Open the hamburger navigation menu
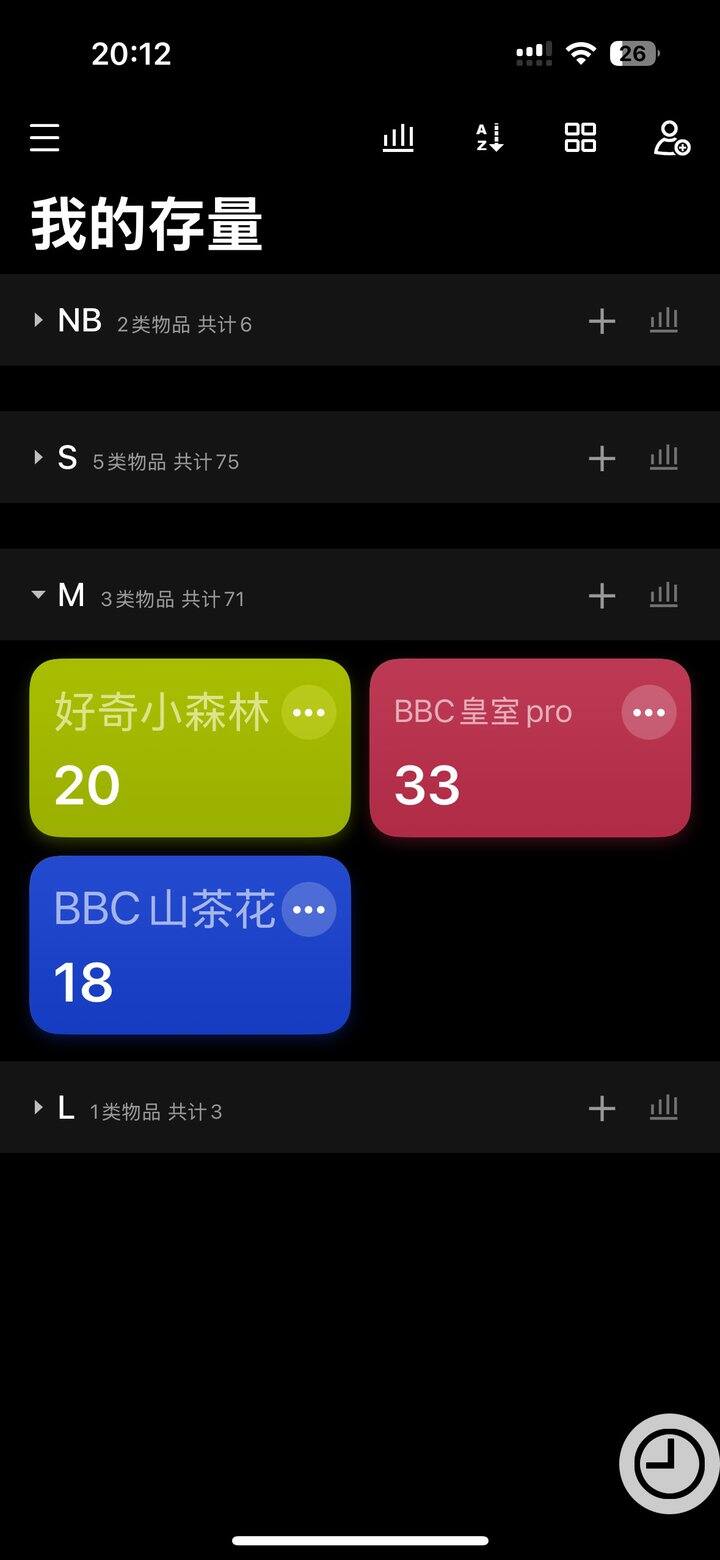The image size is (720, 1560). (44, 138)
